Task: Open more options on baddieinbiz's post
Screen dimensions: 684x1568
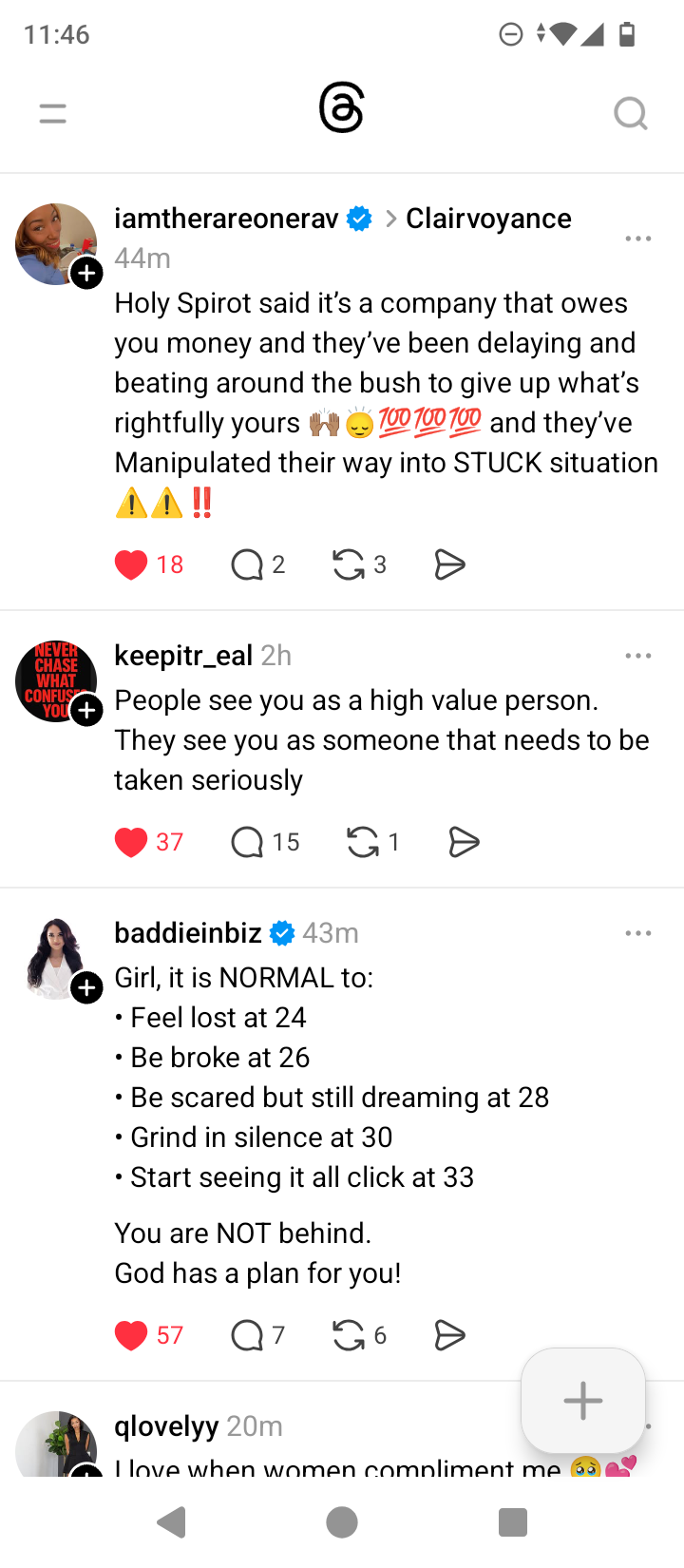Action: (638, 933)
